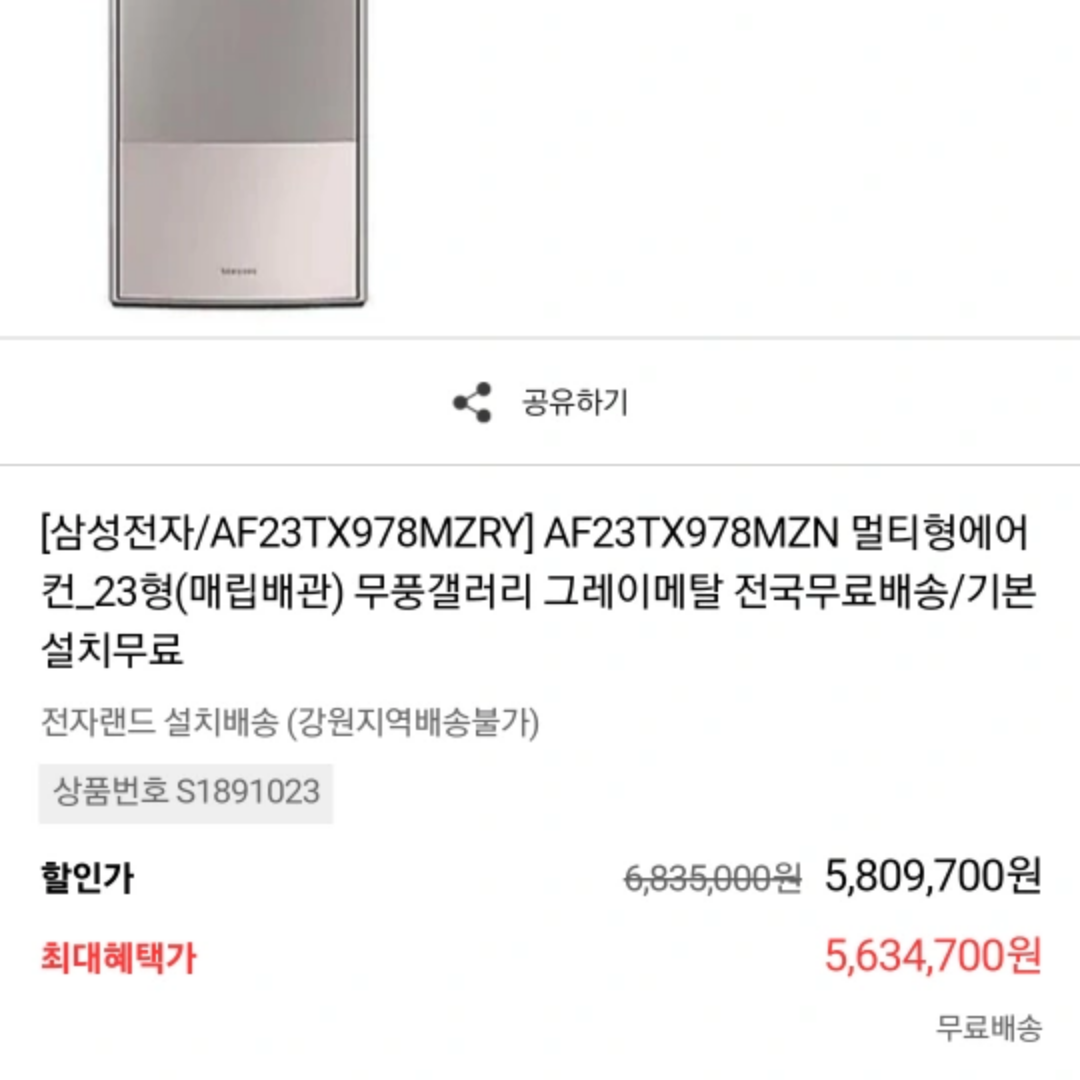Viewport: 1080px width, 1080px height.
Task: Share this product via 공유하기
Action: [541, 403]
